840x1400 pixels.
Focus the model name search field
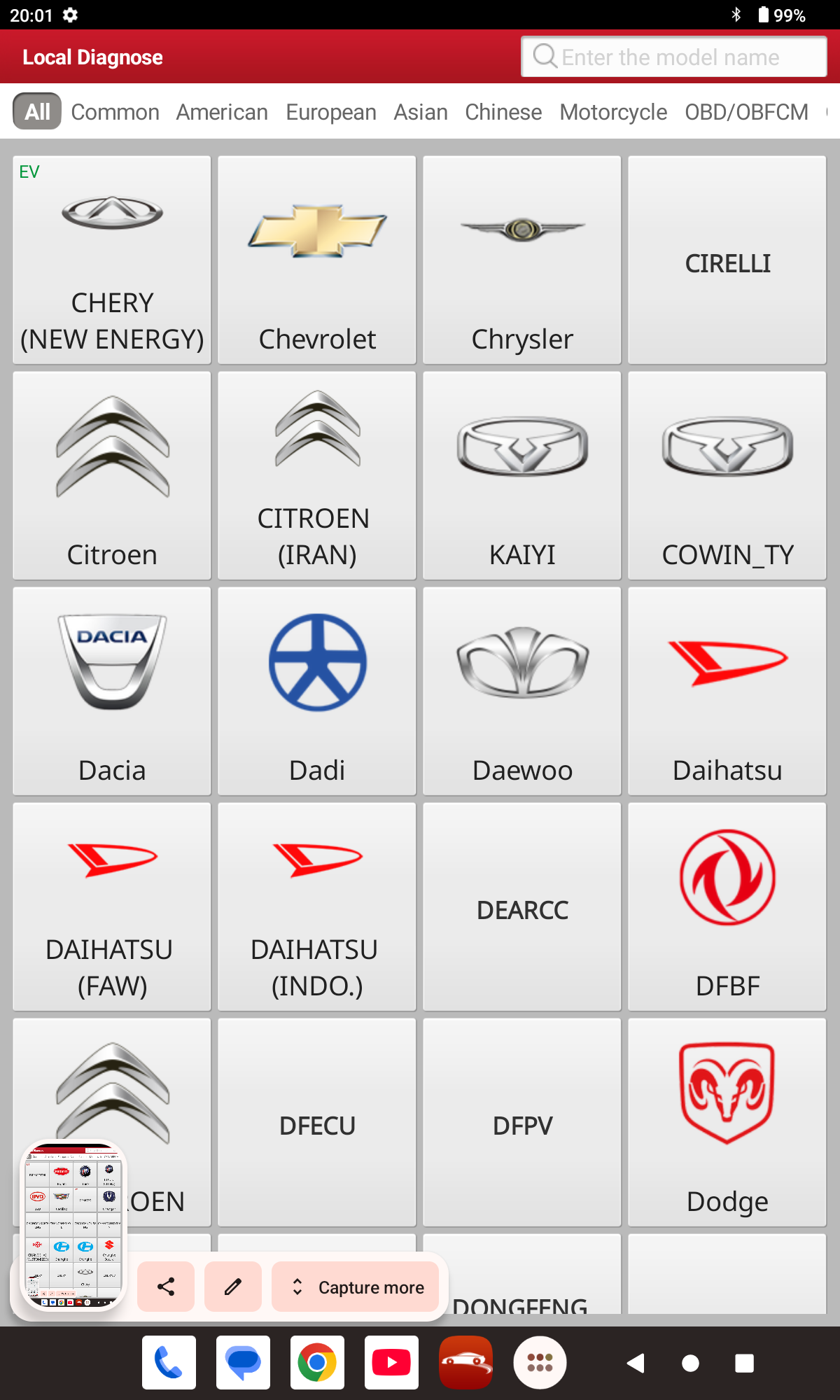pyautogui.click(x=673, y=57)
